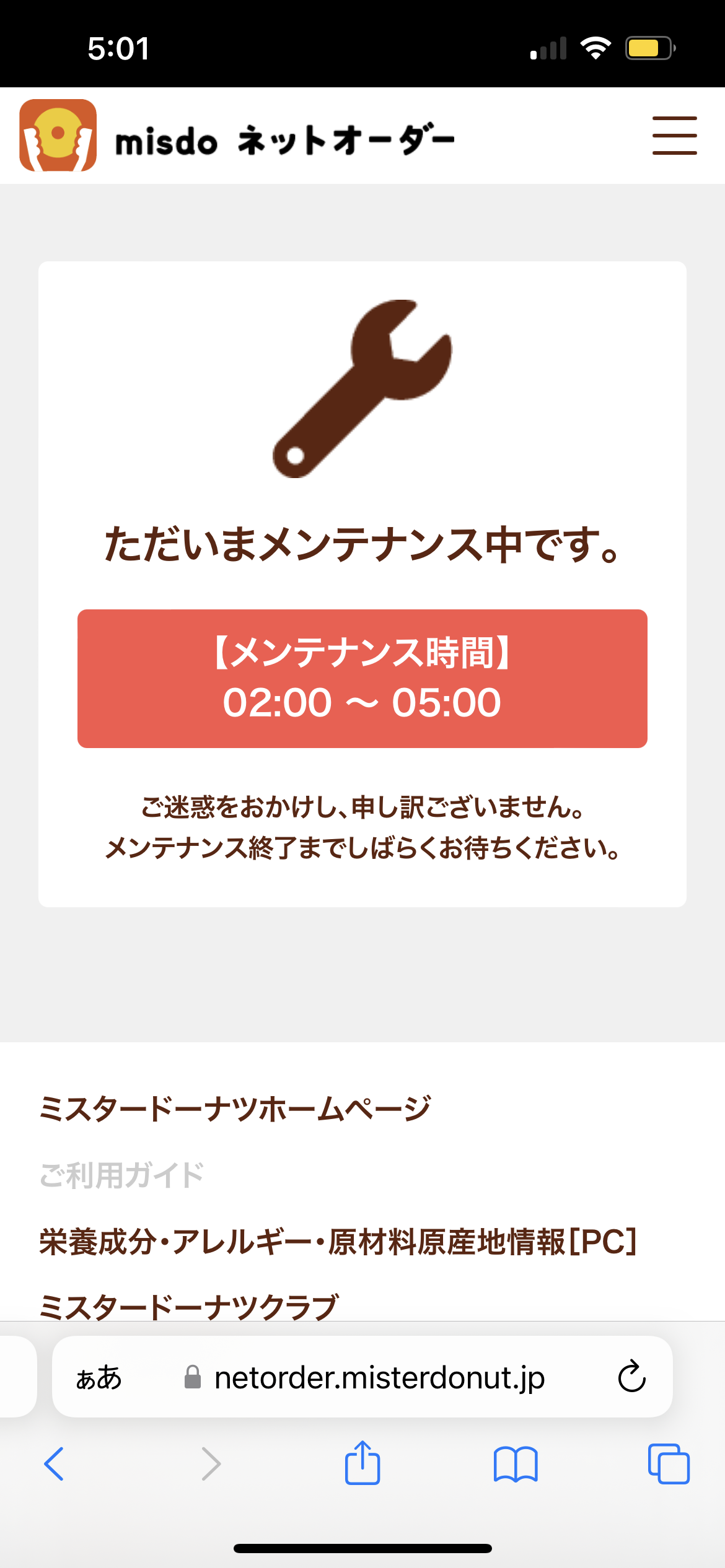Open the hamburger menu
Image resolution: width=725 pixels, height=1568 pixels.
[674, 135]
